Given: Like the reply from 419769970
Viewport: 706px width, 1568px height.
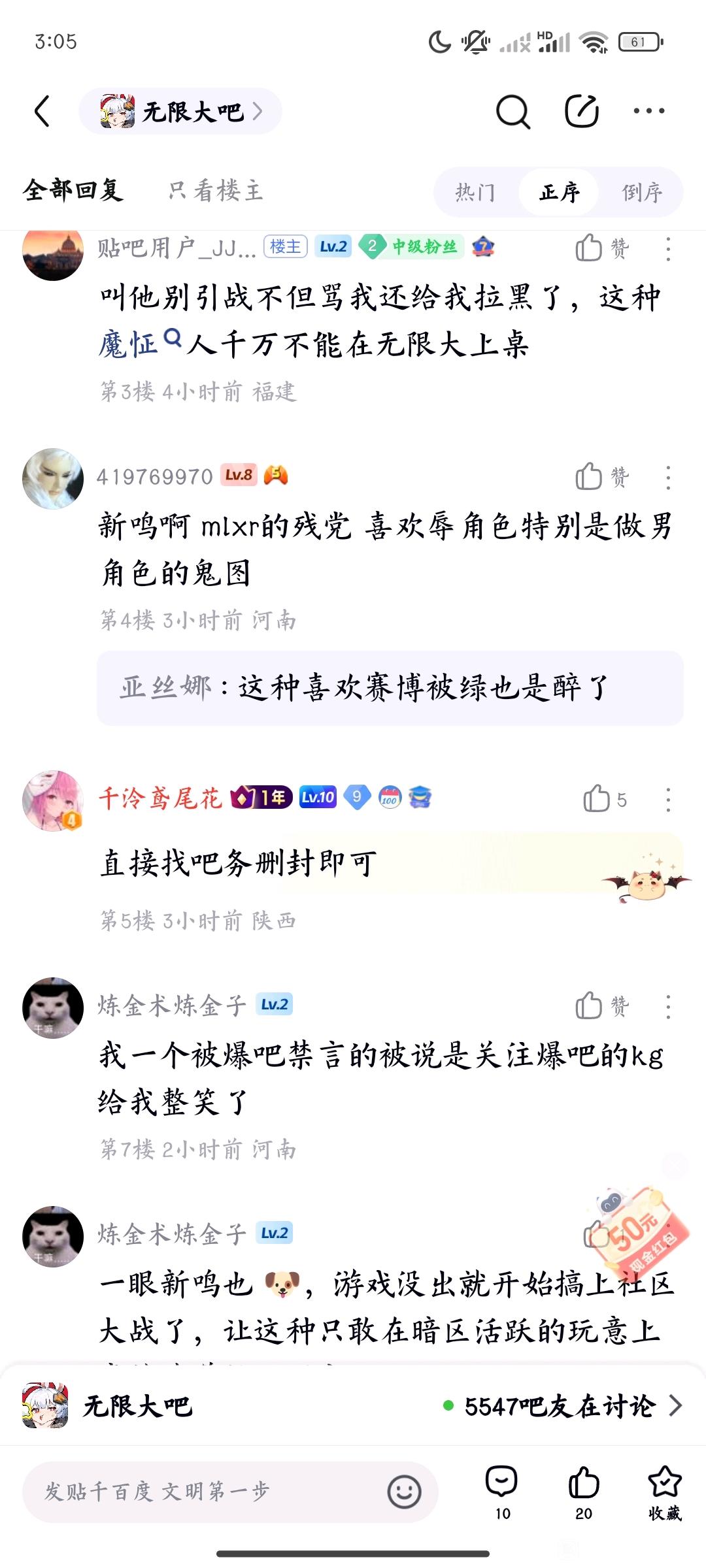Looking at the screenshot, I should [x=601, y=477].
